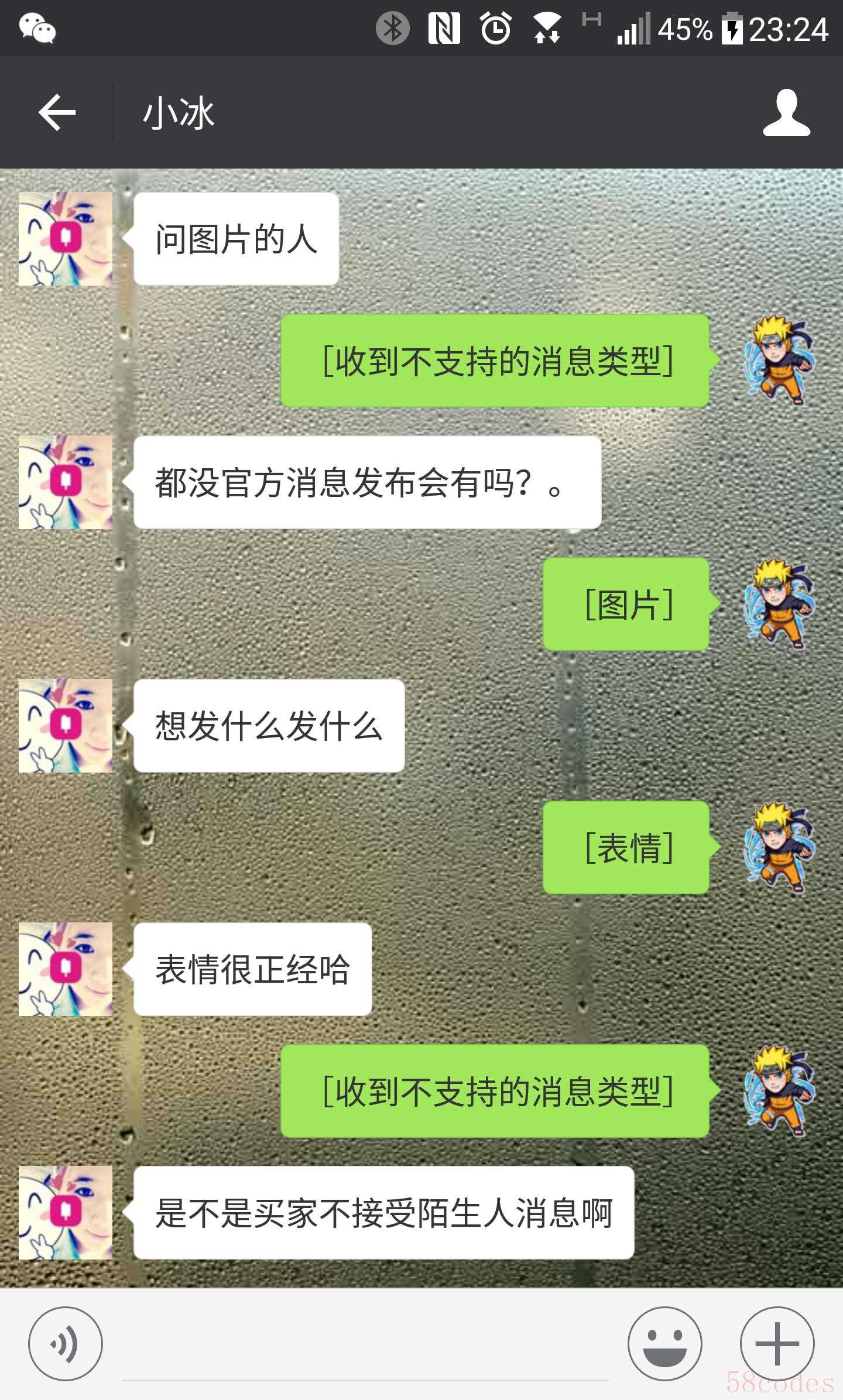Open 小冰 contact profile icon
The height and width of the screenshot is (1400, 843).
pyautogui.click(x=786, y=112)
